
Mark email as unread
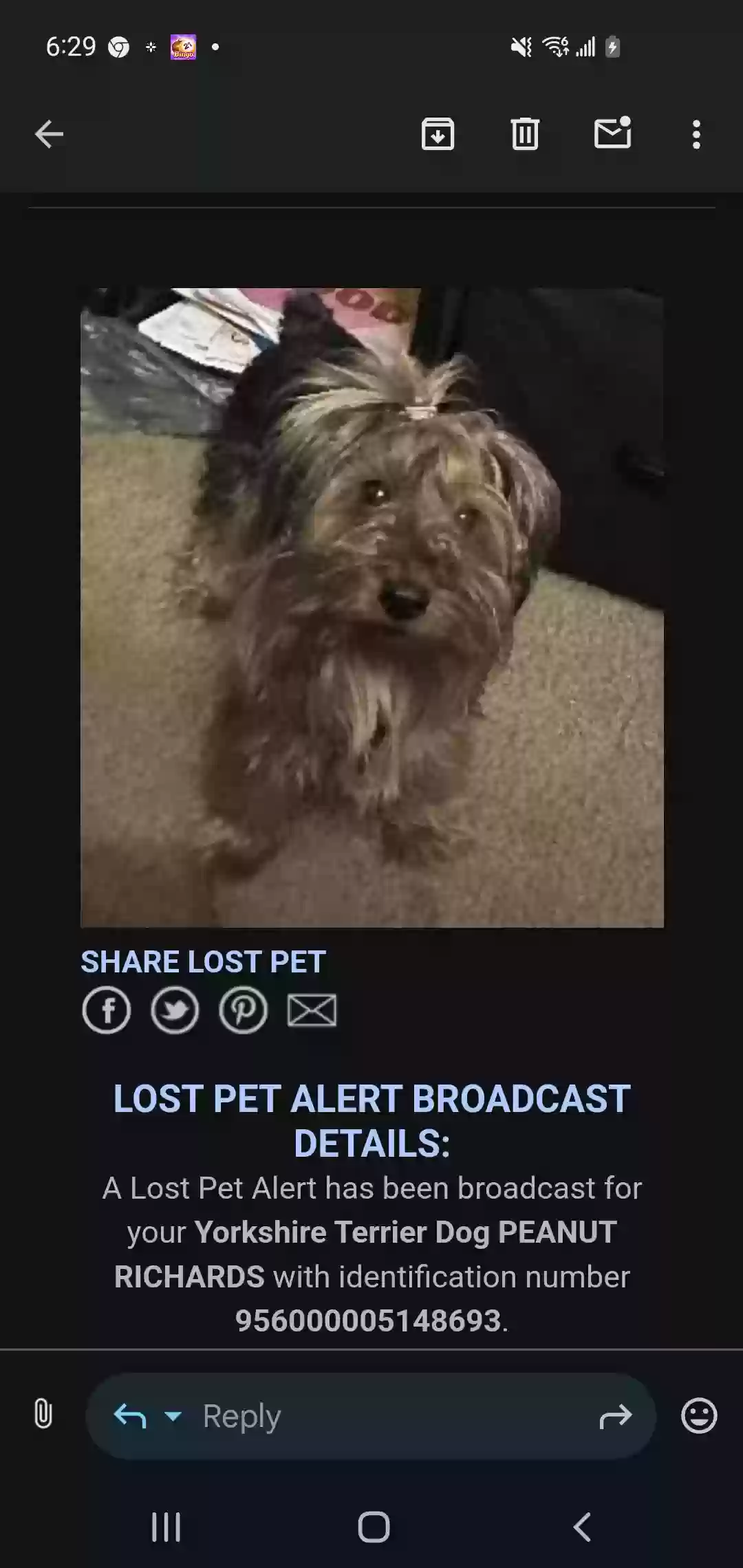(x=612, y=133)
